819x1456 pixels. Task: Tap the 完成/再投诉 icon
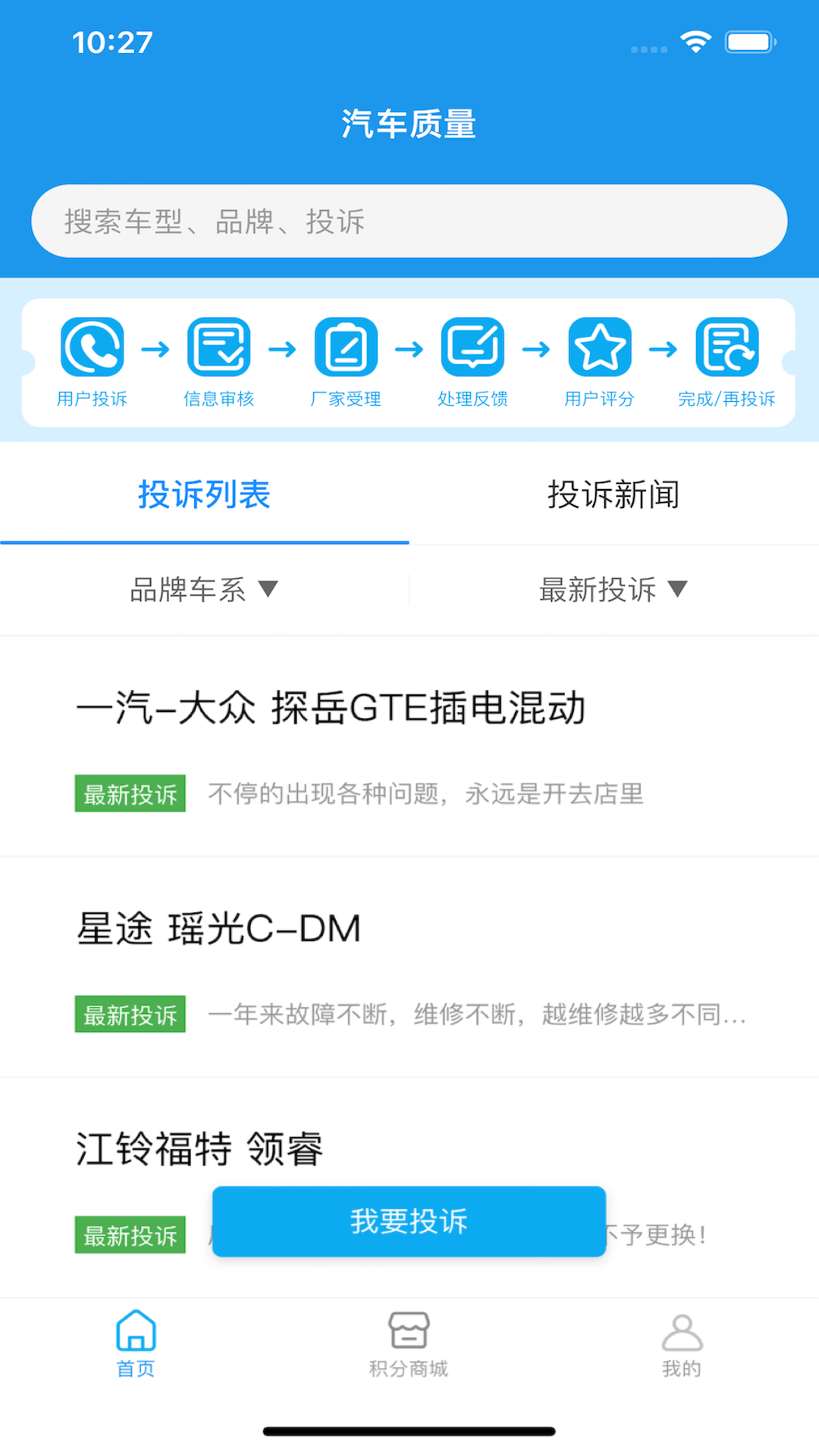coord(726,347)
